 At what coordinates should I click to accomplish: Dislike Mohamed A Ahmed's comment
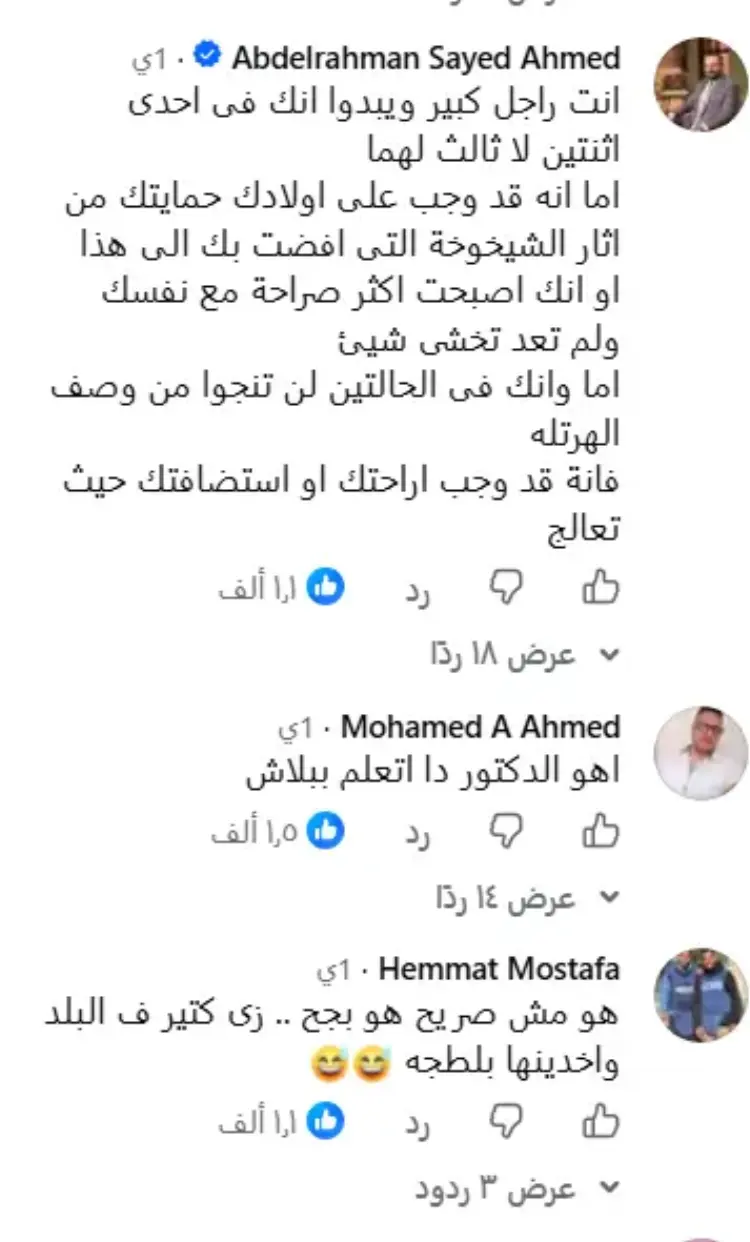[506, 830]
